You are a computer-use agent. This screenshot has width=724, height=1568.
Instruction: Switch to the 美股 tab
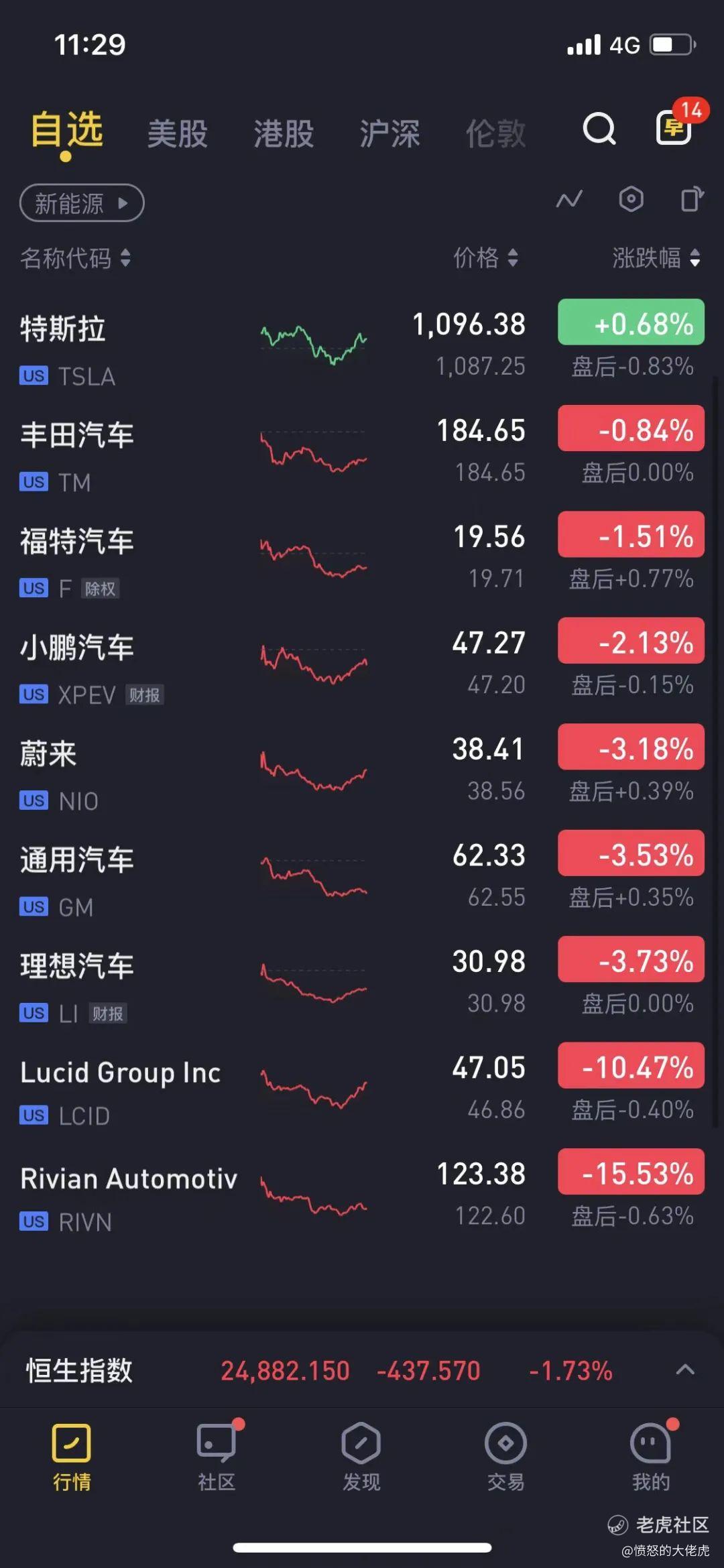178,133
